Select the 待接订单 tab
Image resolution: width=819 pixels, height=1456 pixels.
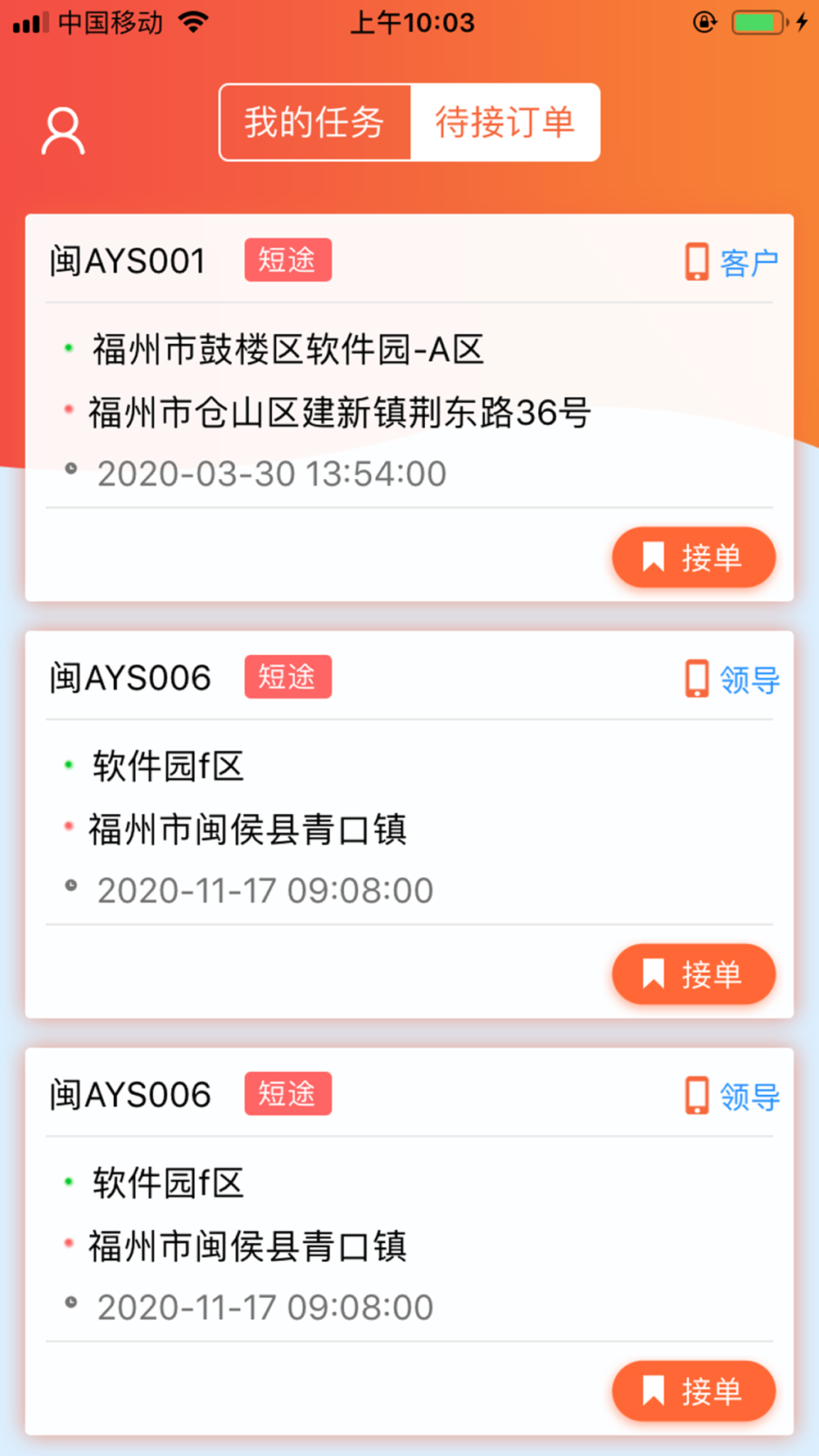tap(505, 123)
